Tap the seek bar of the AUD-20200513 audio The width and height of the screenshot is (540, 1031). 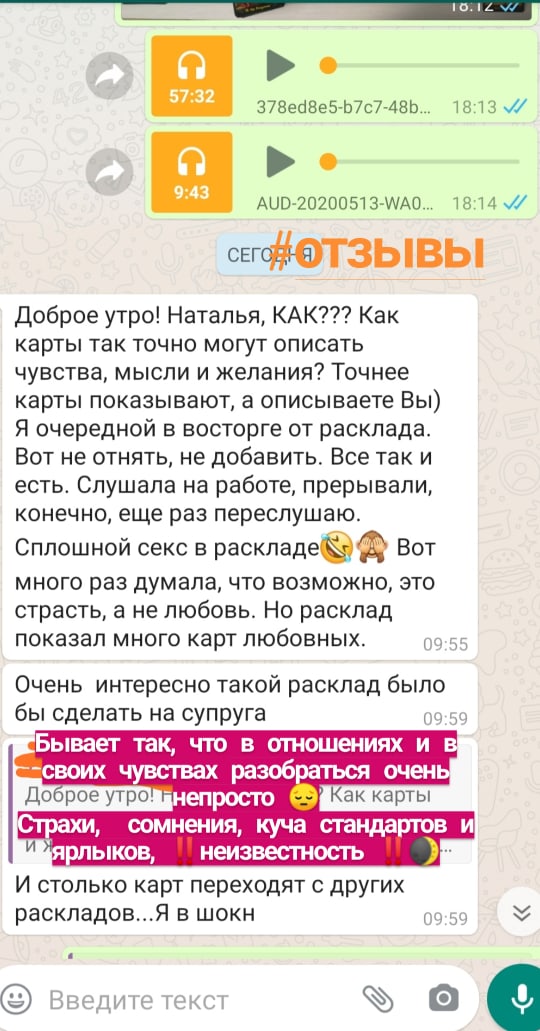(x=421, y=161)
